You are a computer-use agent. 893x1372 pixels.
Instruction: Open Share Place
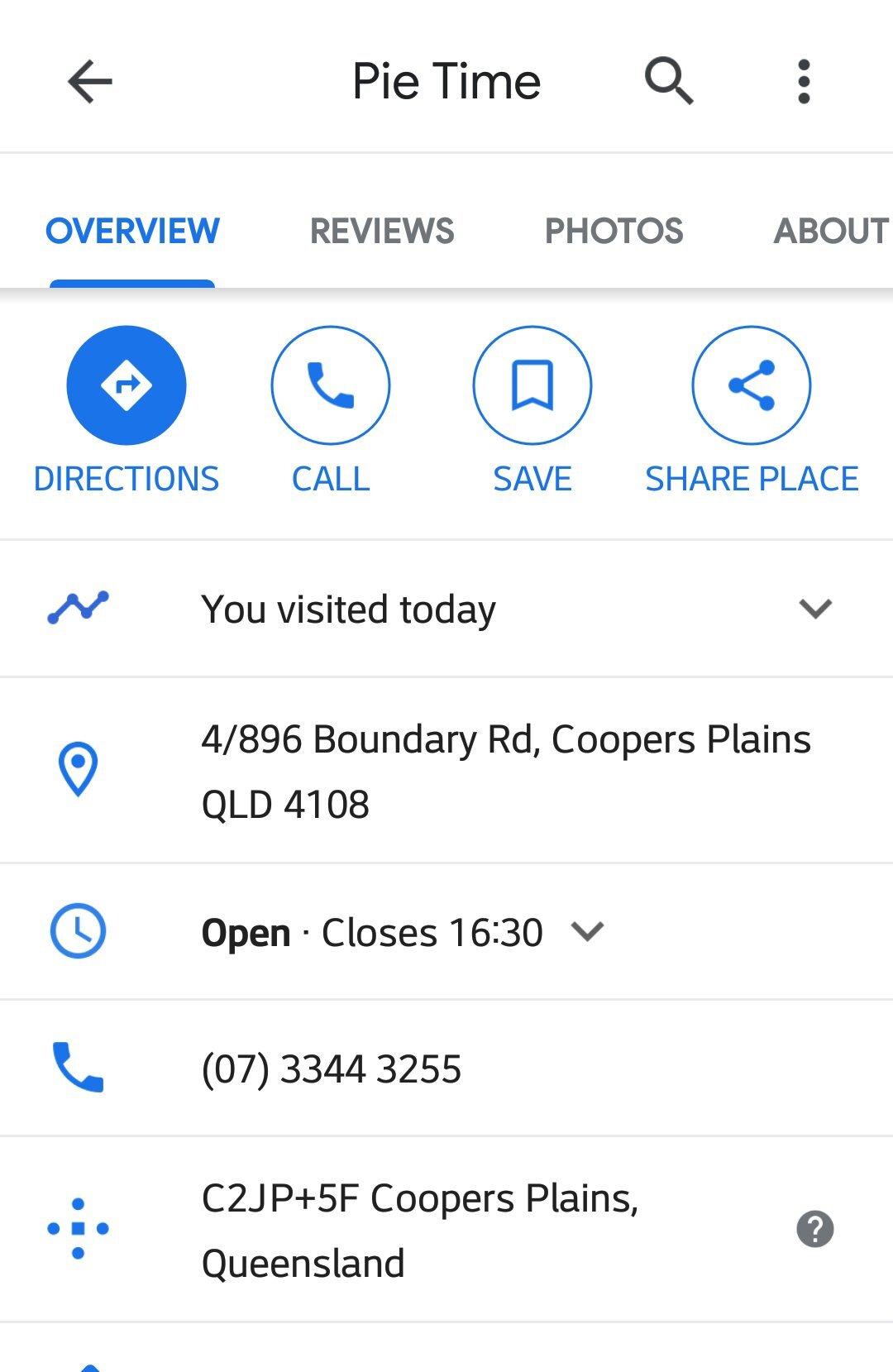[x=749, y=385]
